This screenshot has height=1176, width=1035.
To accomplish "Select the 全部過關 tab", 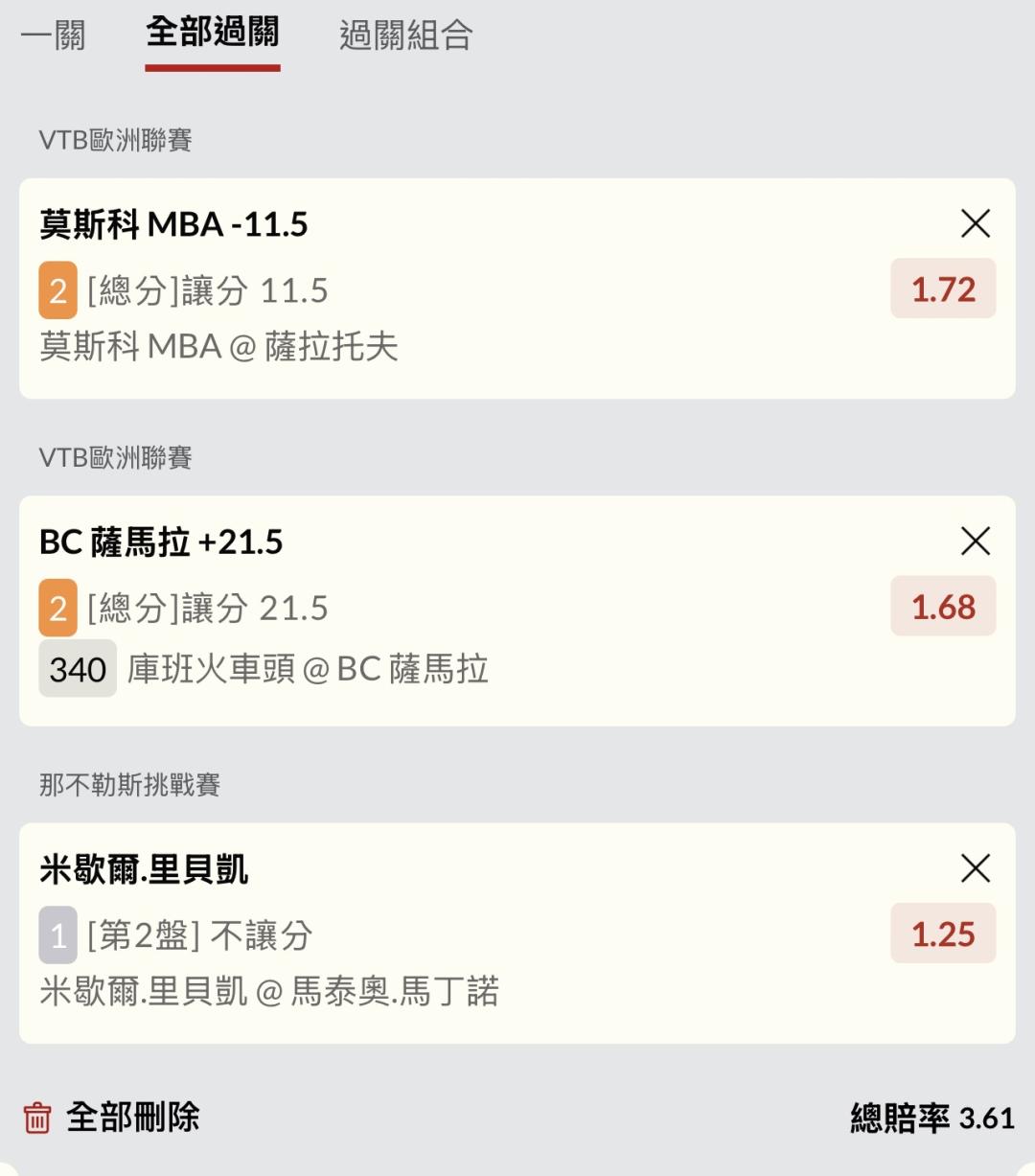I will pos(213,33).
